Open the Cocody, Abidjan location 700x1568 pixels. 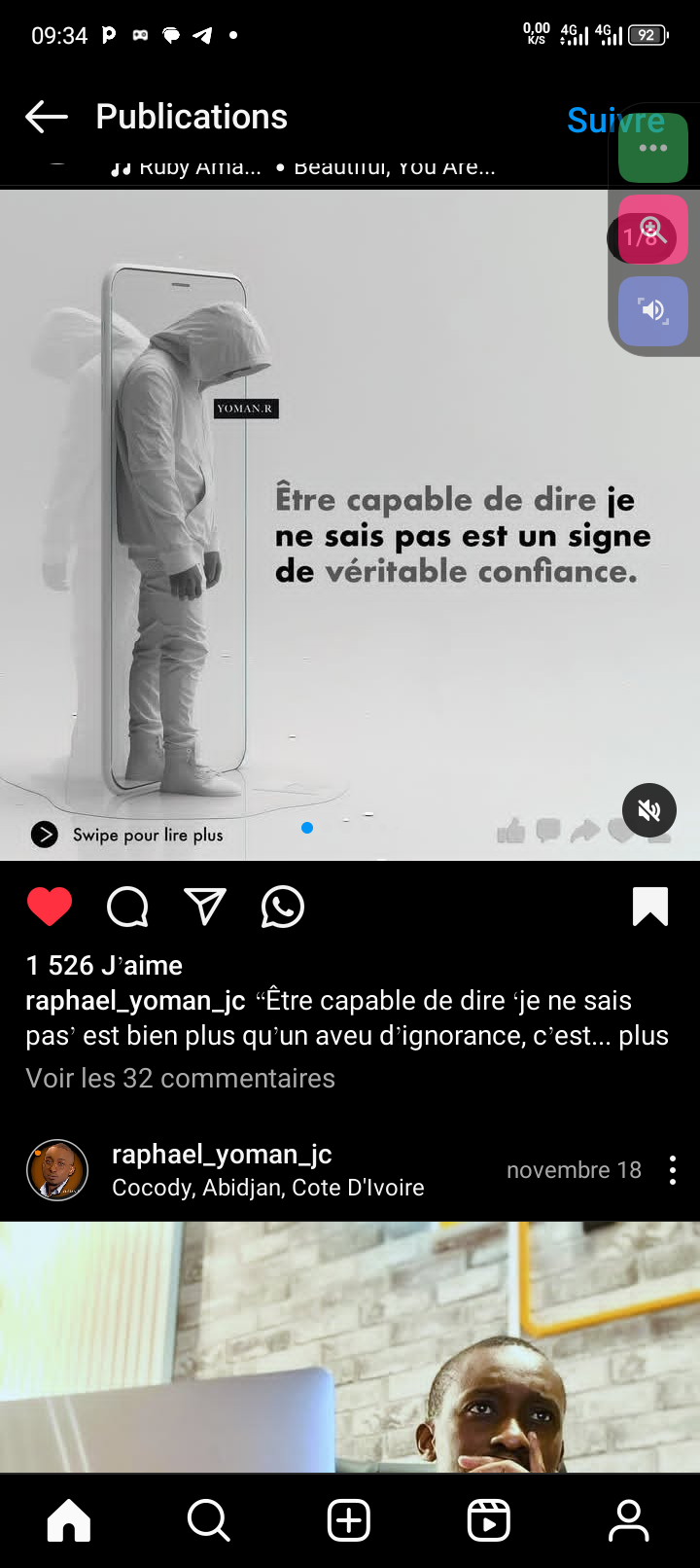pyautogui.click(x=268, y=1188)
